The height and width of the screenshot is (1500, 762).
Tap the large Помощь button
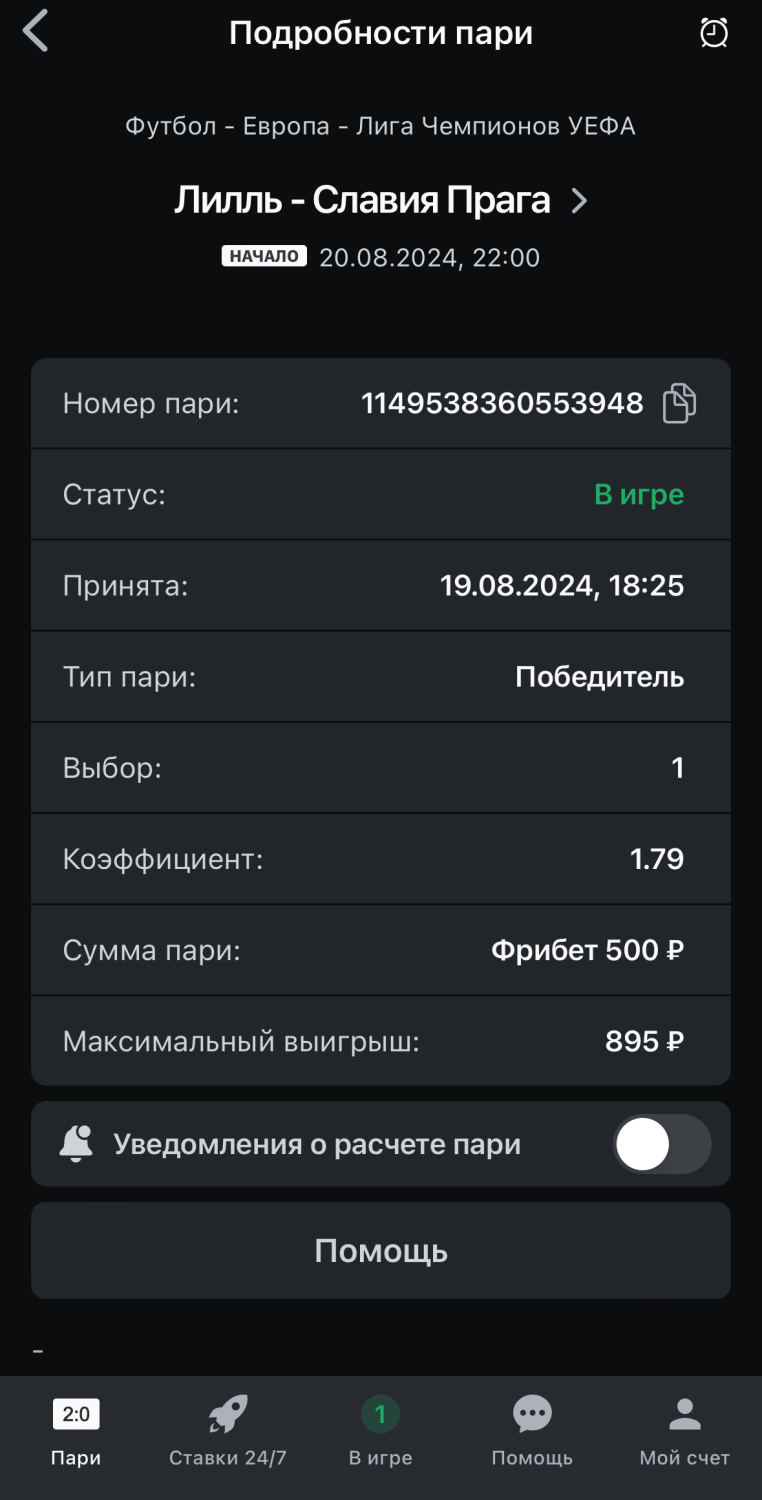click(x=381, y=1251)
